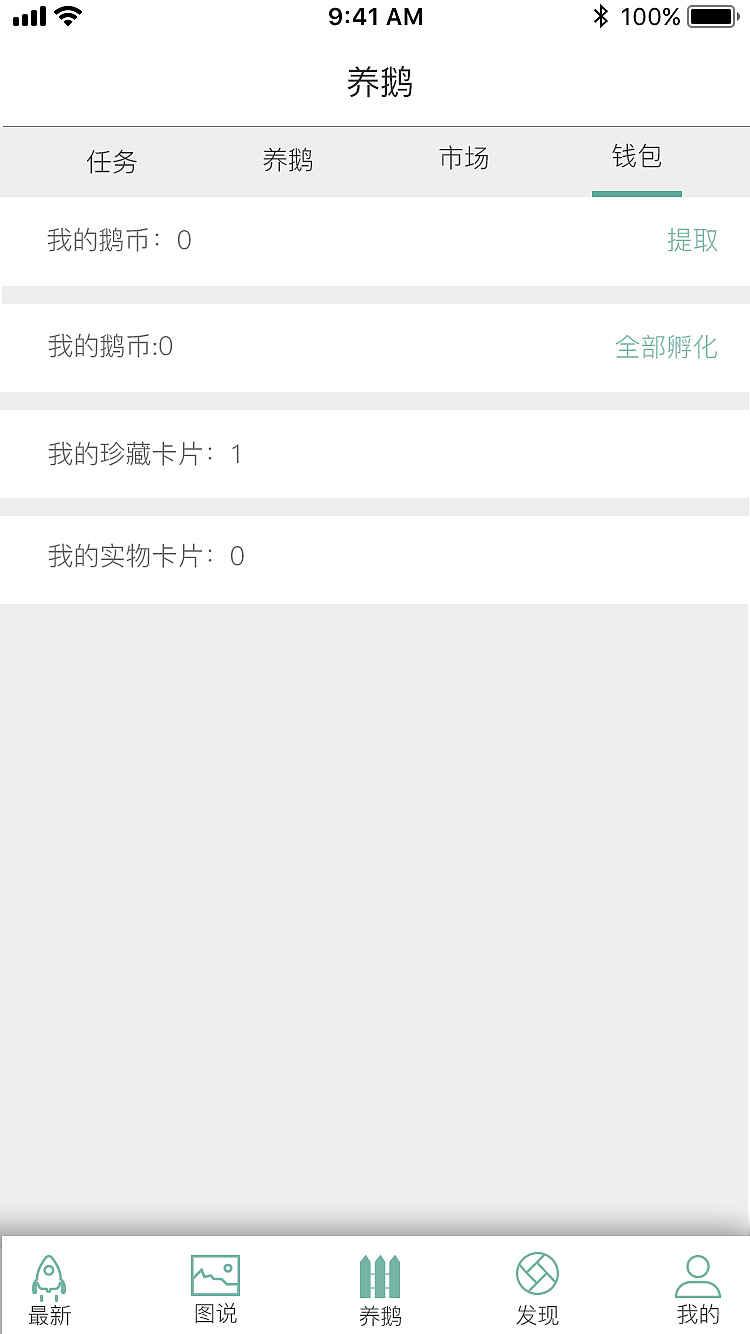Select the 养鹅 tab at the top

pos(288,160)
